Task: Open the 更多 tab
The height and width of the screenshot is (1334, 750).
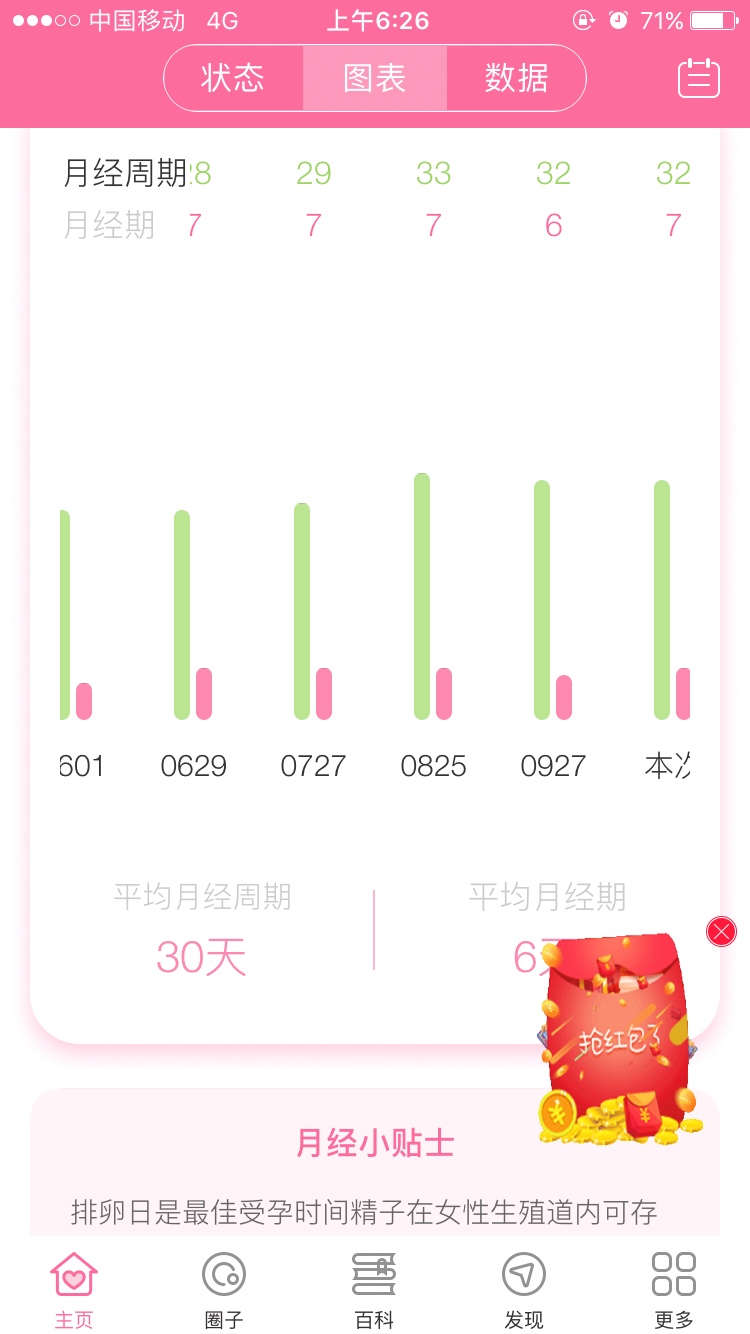Action: [673, 1289]
